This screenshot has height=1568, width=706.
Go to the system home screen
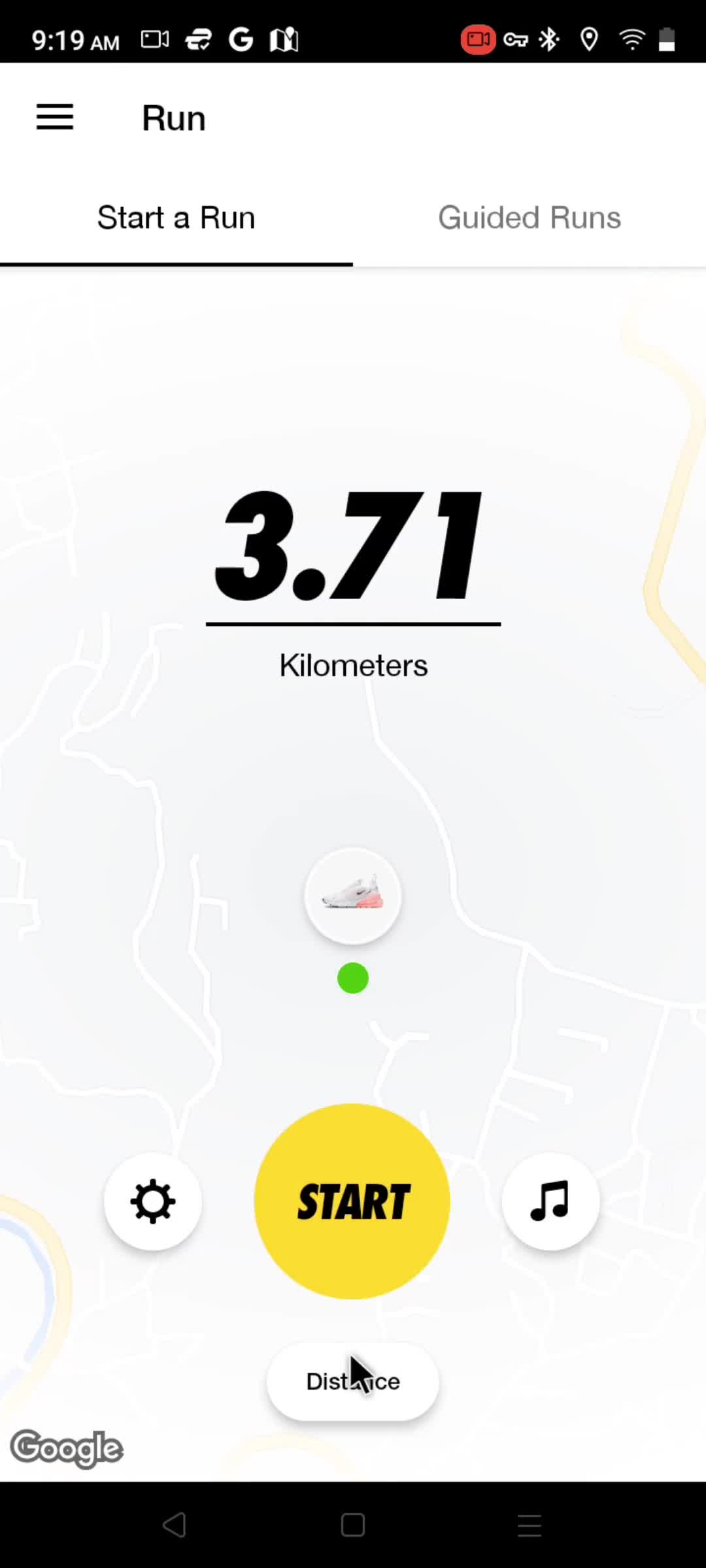(352, 1525)
